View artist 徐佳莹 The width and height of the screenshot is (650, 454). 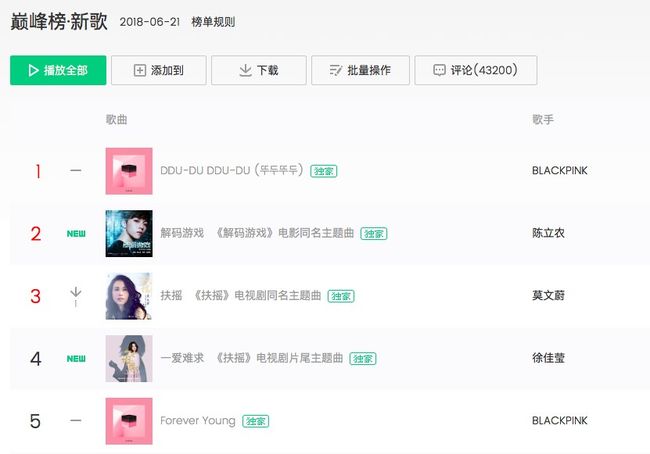[x=549, y=358]
